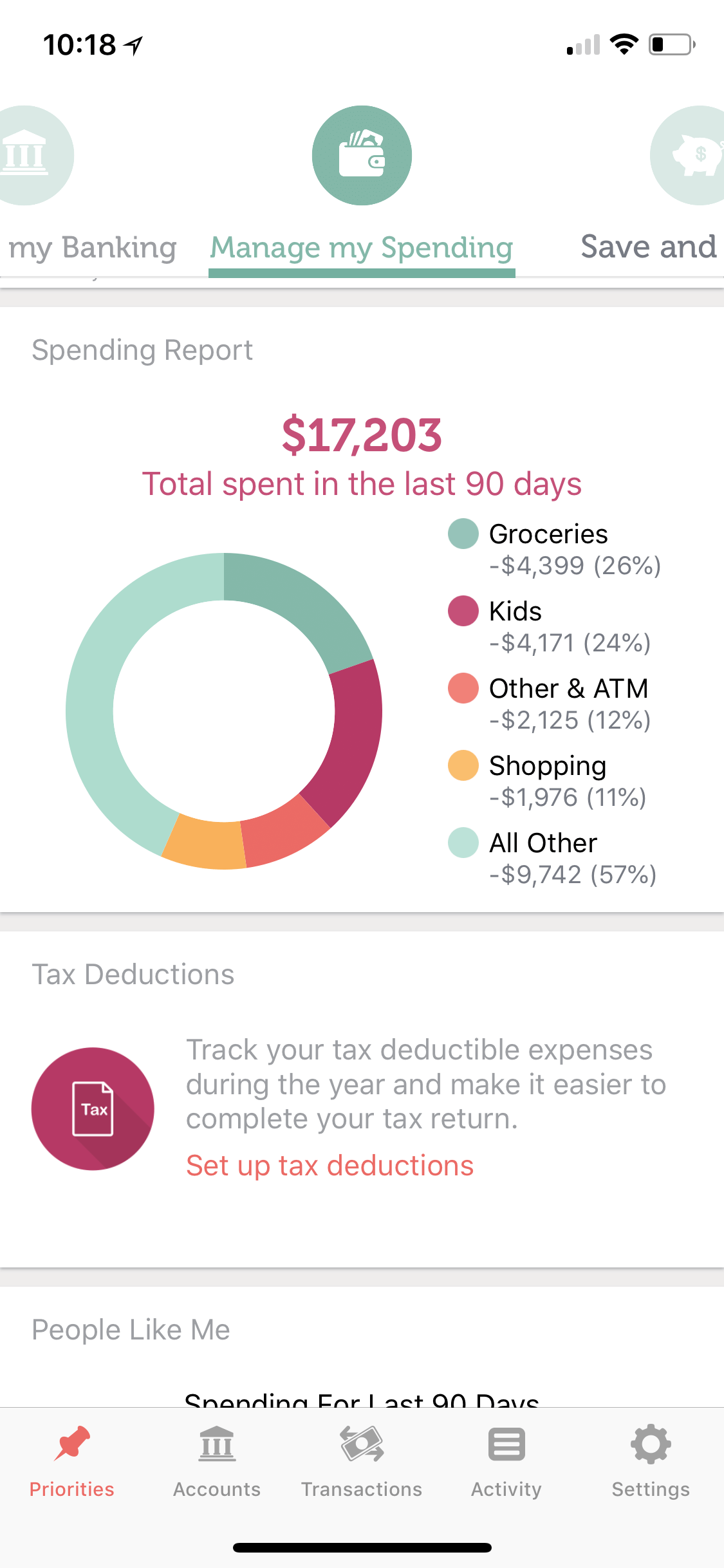Image resolution: width=724 pixels, height=1568 pixels.
Task: Tap the spending report donut chart
Action: point(224,711)
